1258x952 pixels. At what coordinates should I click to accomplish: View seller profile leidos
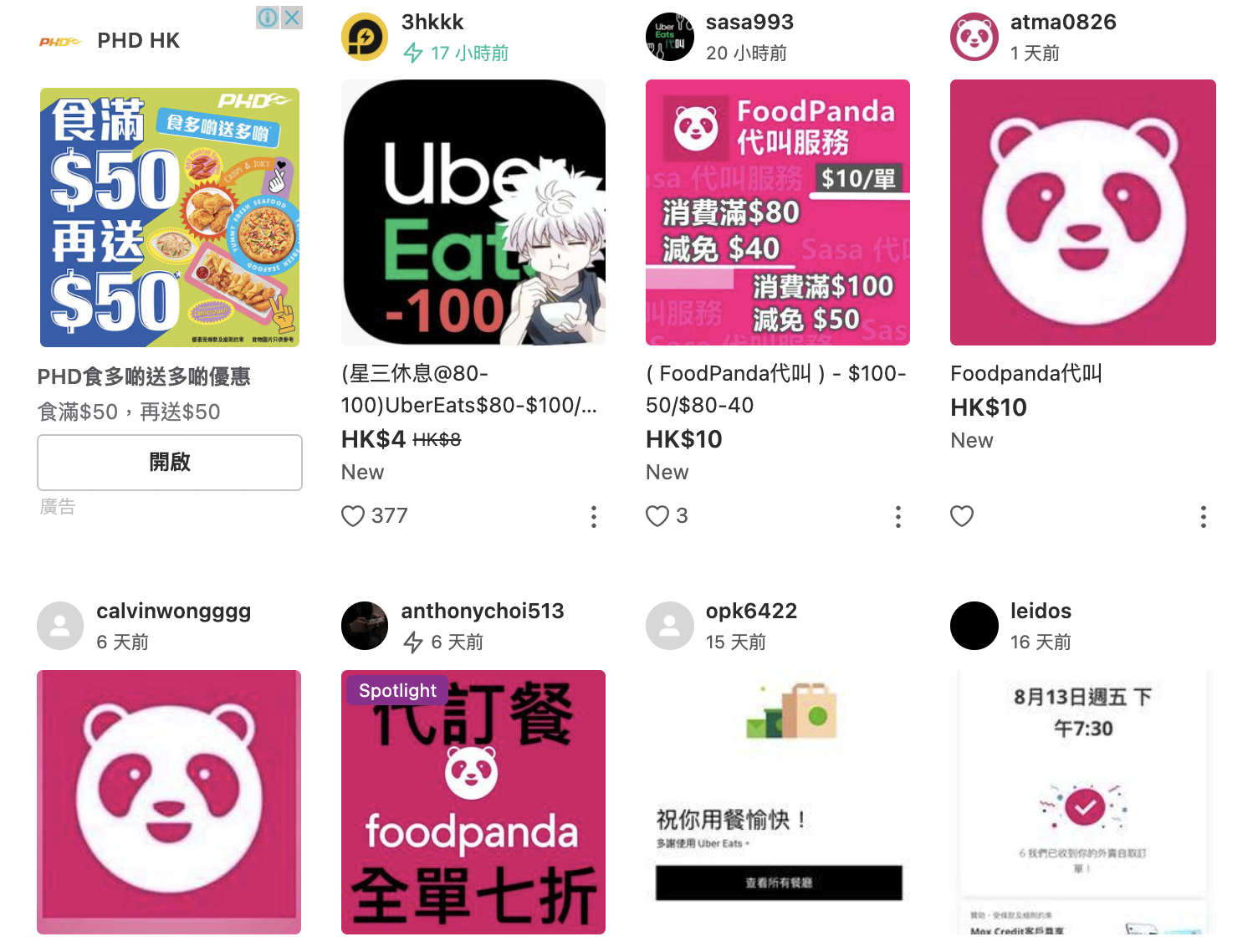pyautogui.click(x=1041, y=612)
